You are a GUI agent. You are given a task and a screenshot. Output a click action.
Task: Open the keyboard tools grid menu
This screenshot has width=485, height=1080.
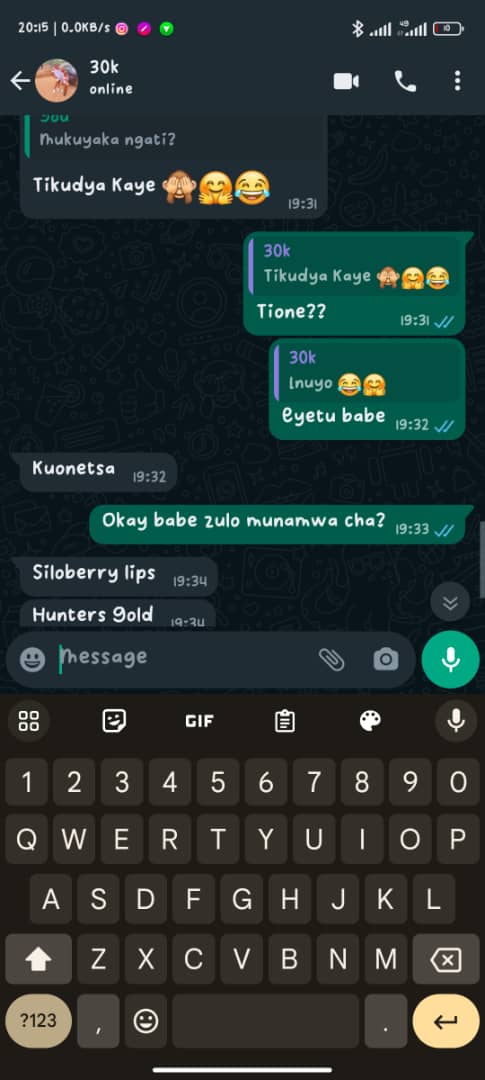[29, 721]
